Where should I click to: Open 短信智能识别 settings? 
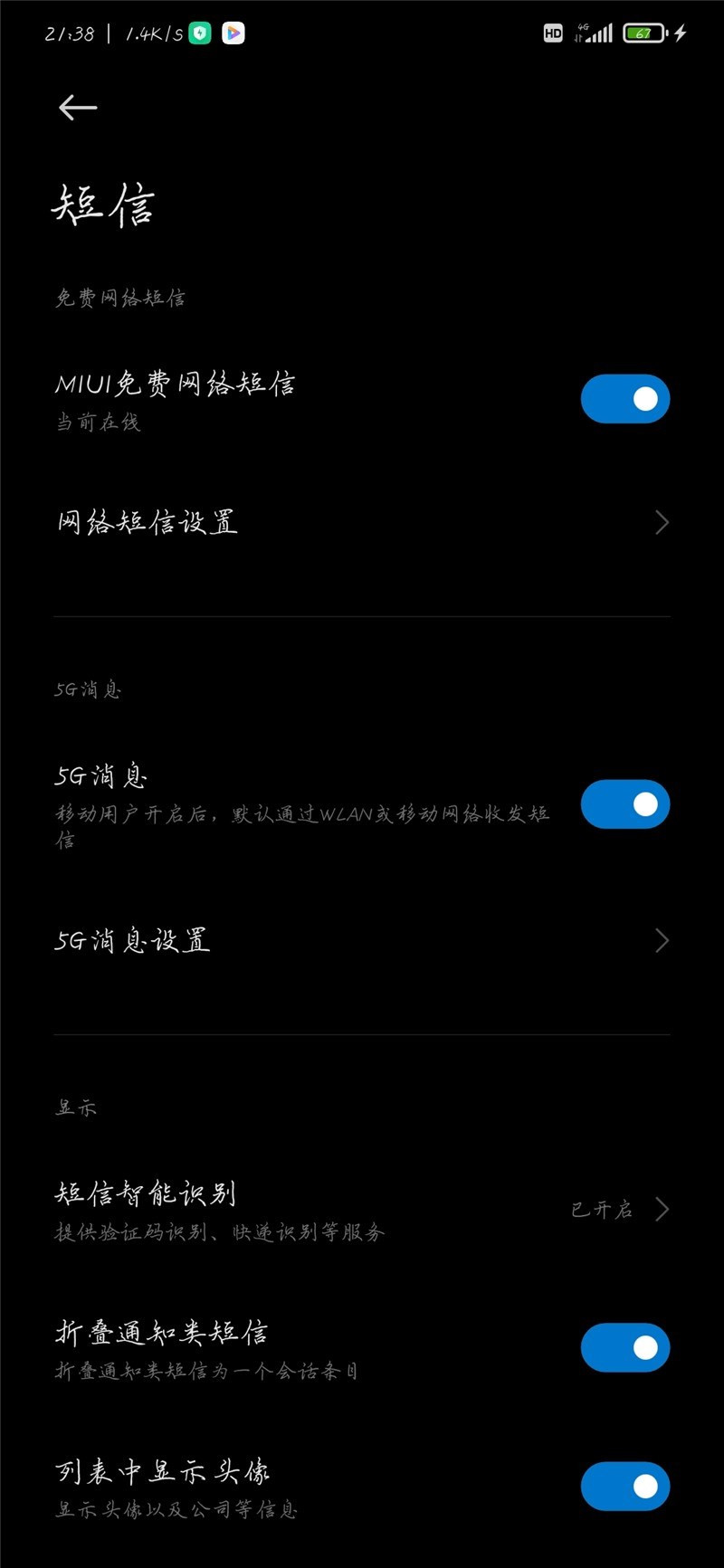(x=362, y=1209)
